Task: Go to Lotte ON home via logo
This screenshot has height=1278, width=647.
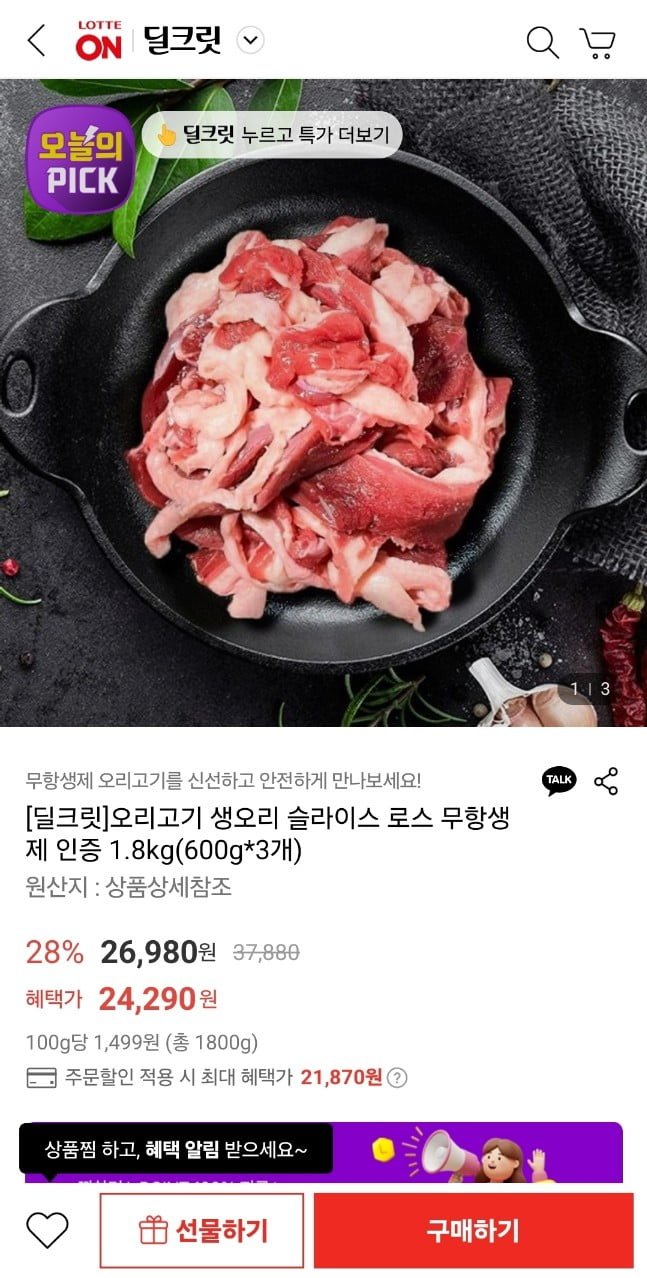Action: click(x=98, y=41)
